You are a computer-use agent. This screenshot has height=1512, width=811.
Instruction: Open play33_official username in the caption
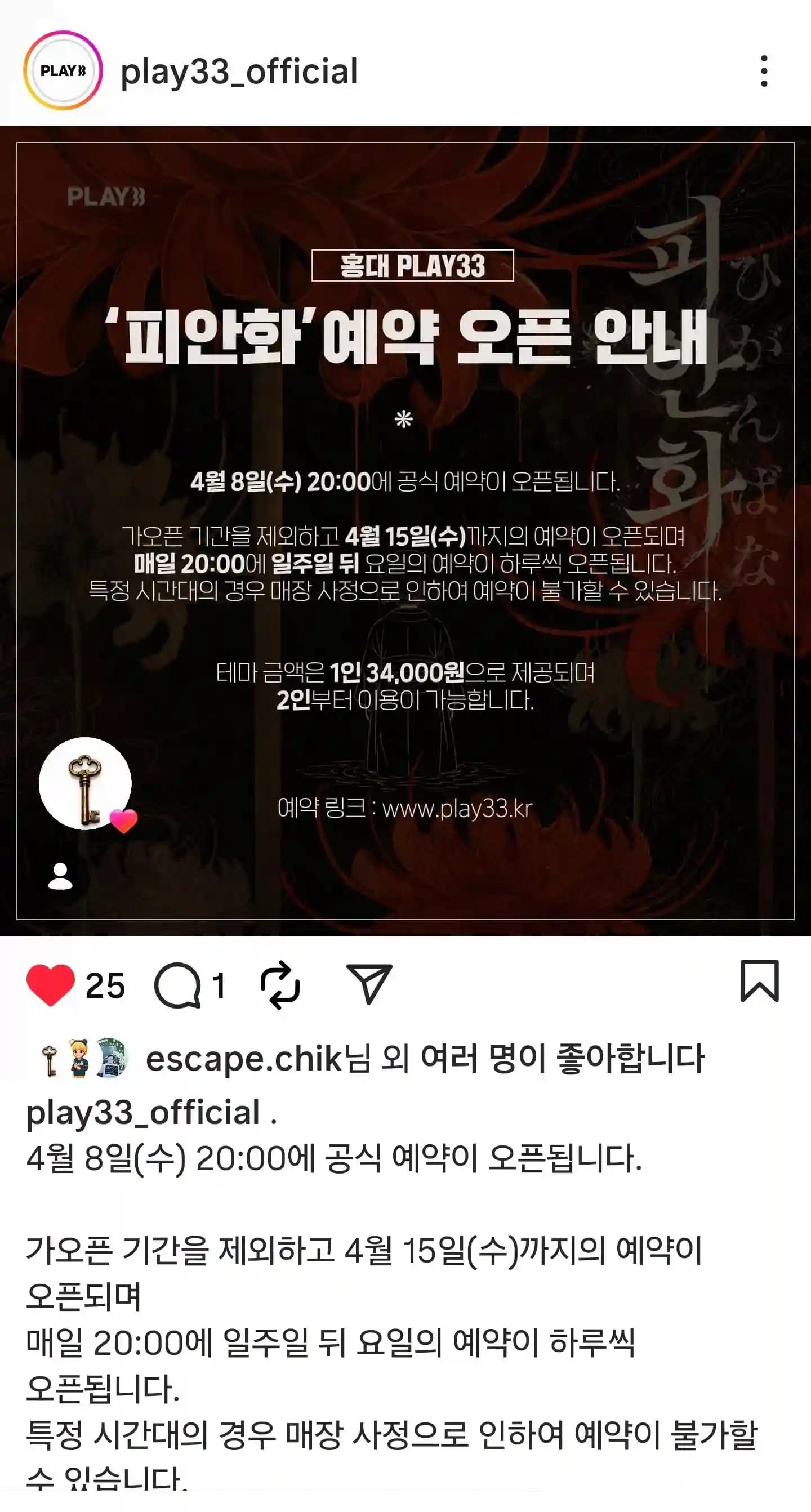[142, 1113]
